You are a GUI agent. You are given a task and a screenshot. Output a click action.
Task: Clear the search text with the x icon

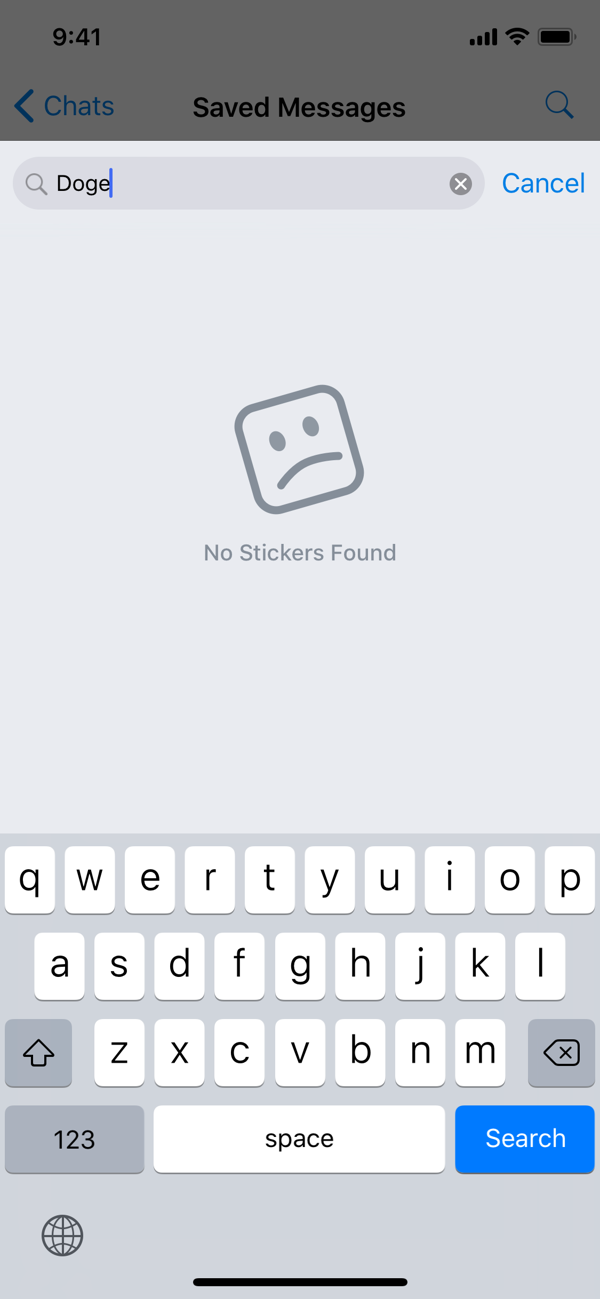pyautogui.click(x=460, y=183)
